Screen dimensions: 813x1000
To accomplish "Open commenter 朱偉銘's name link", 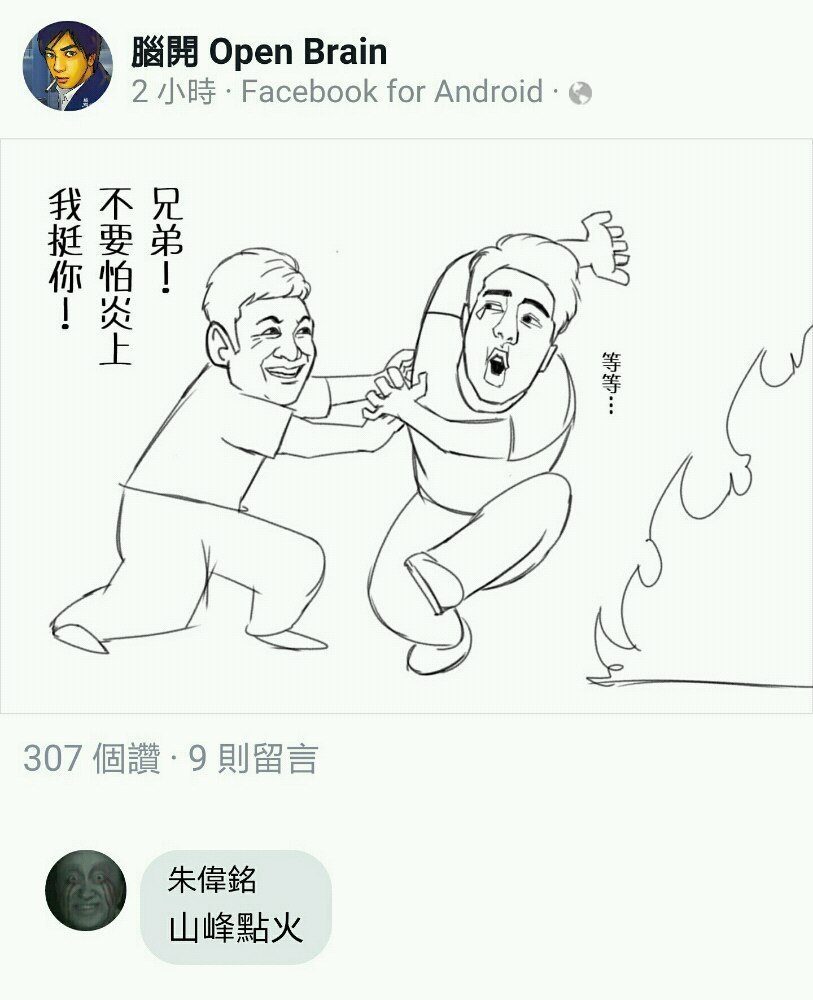I will (x=212, y=880).
